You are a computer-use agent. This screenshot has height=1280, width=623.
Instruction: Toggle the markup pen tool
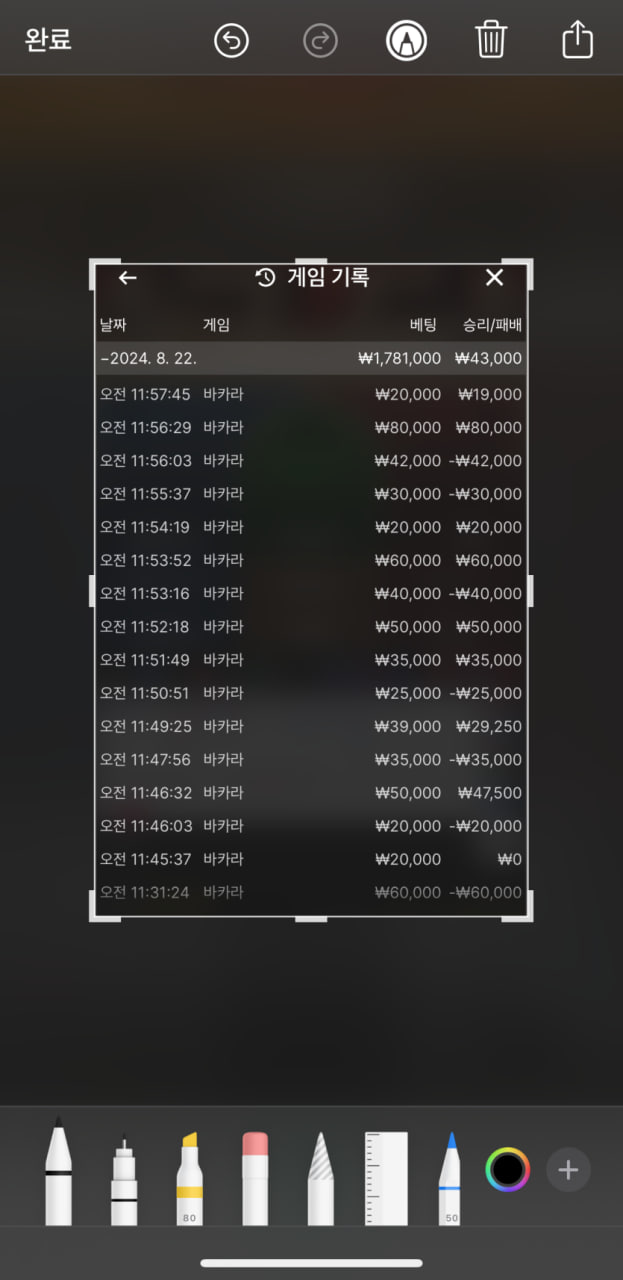tap(407, 41)
